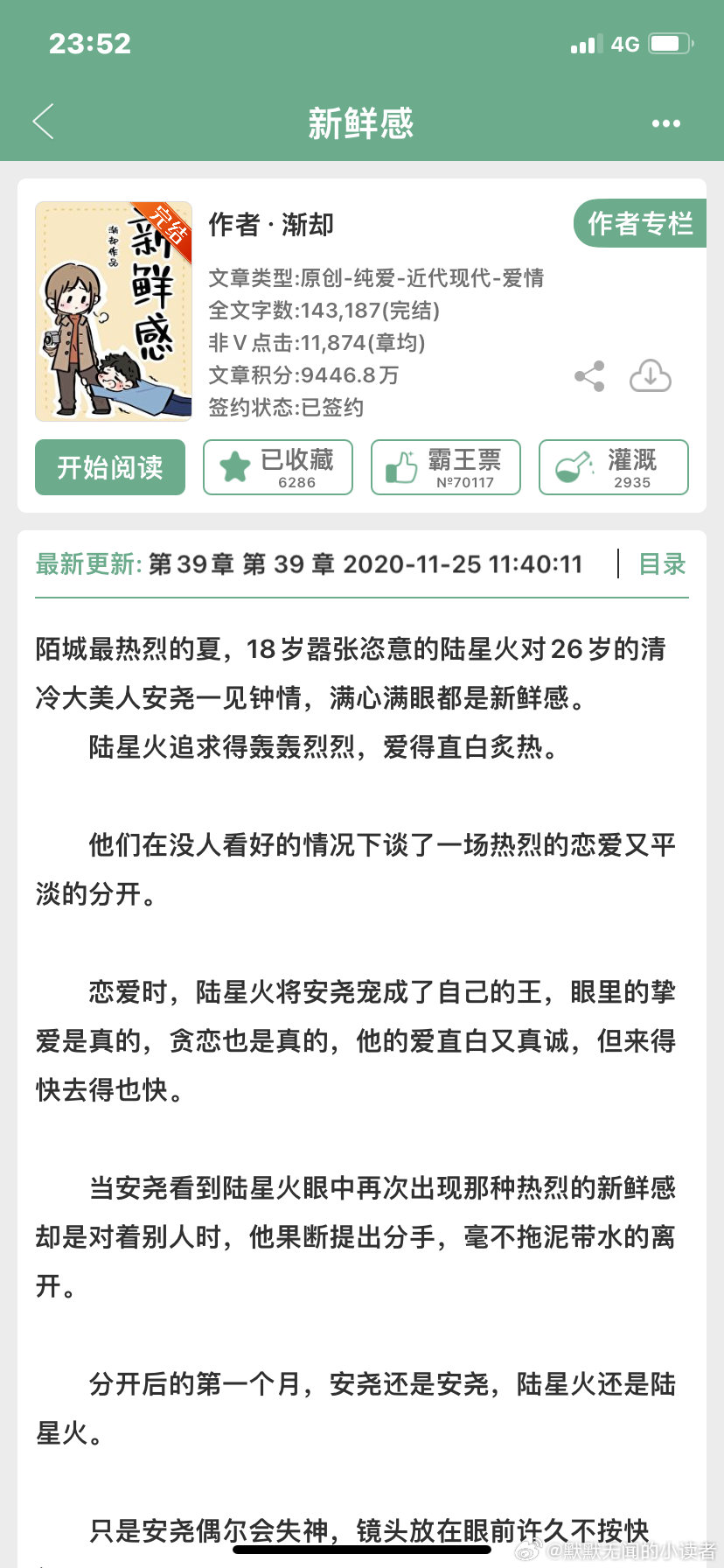Viewport: 724px width, 1568px height.
Task: Share this novel
Action: coord(589,376)
